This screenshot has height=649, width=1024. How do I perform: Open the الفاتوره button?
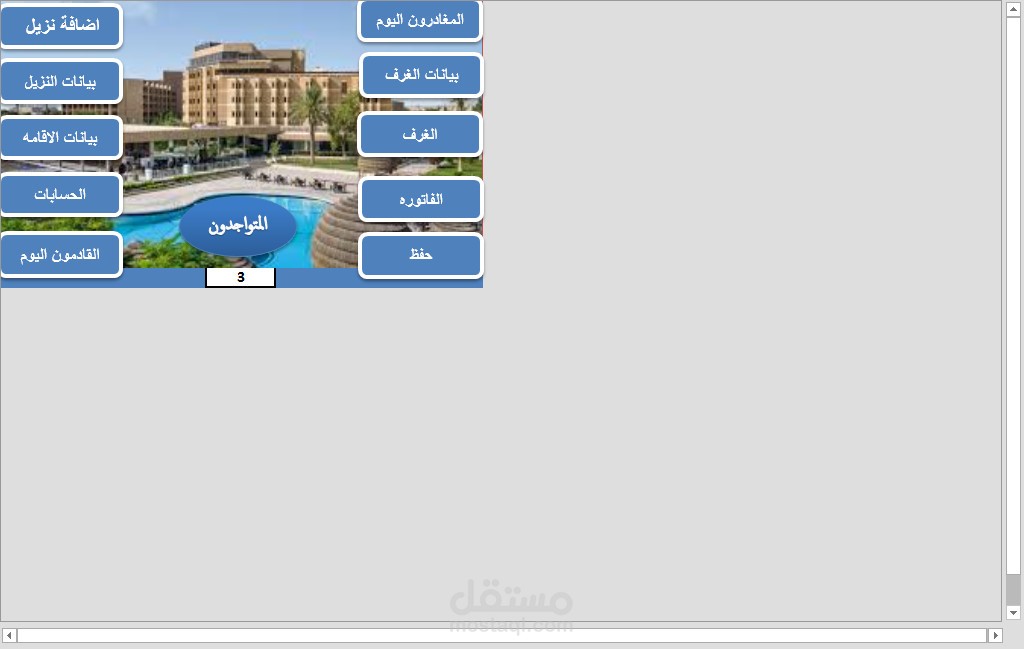click(421, 199)
